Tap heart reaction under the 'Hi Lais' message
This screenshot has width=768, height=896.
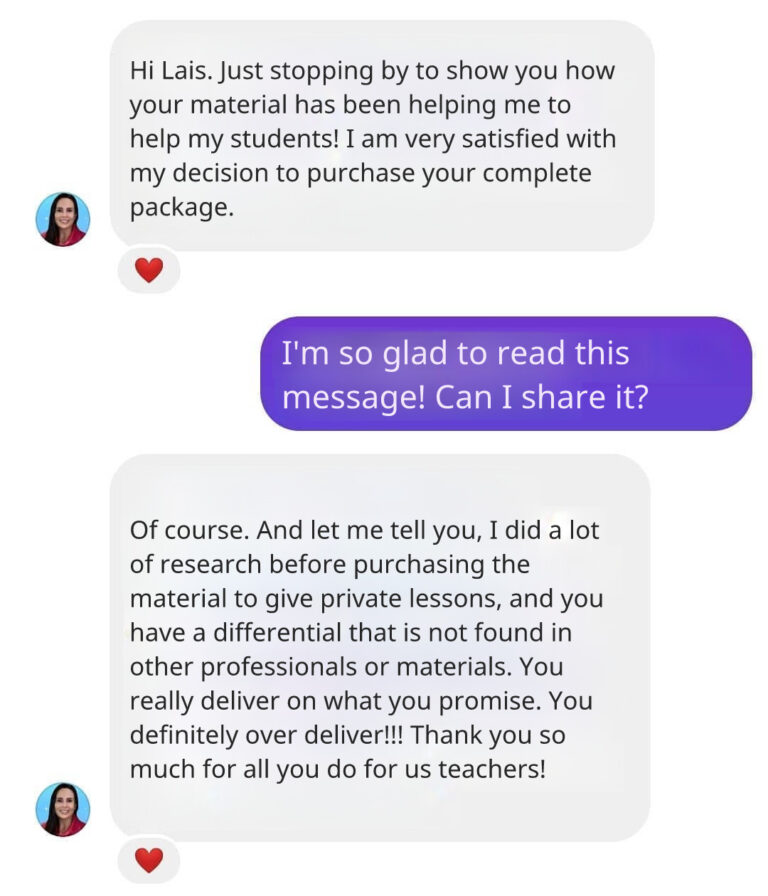pos(149,270)
